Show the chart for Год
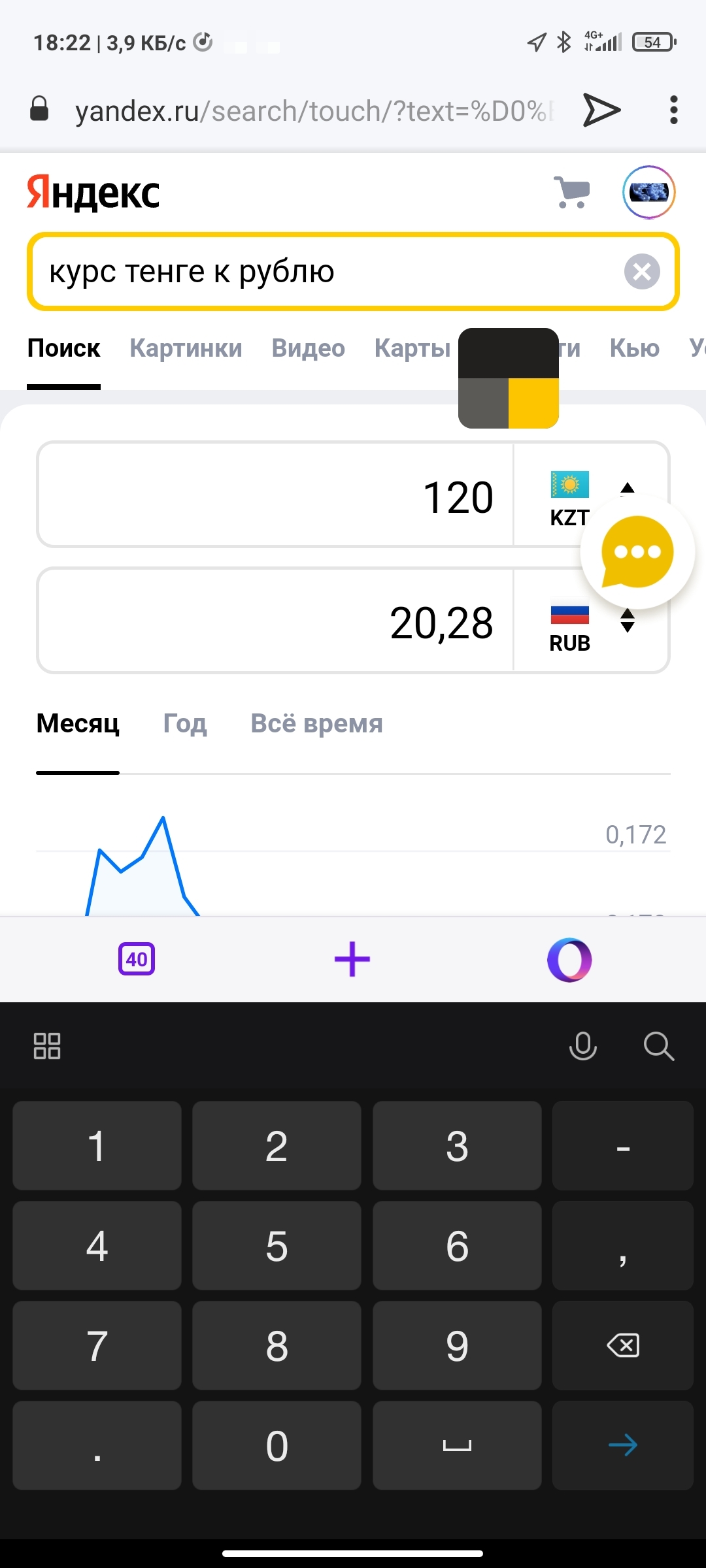Screen dimensions: 706x1568 [185, 724]
